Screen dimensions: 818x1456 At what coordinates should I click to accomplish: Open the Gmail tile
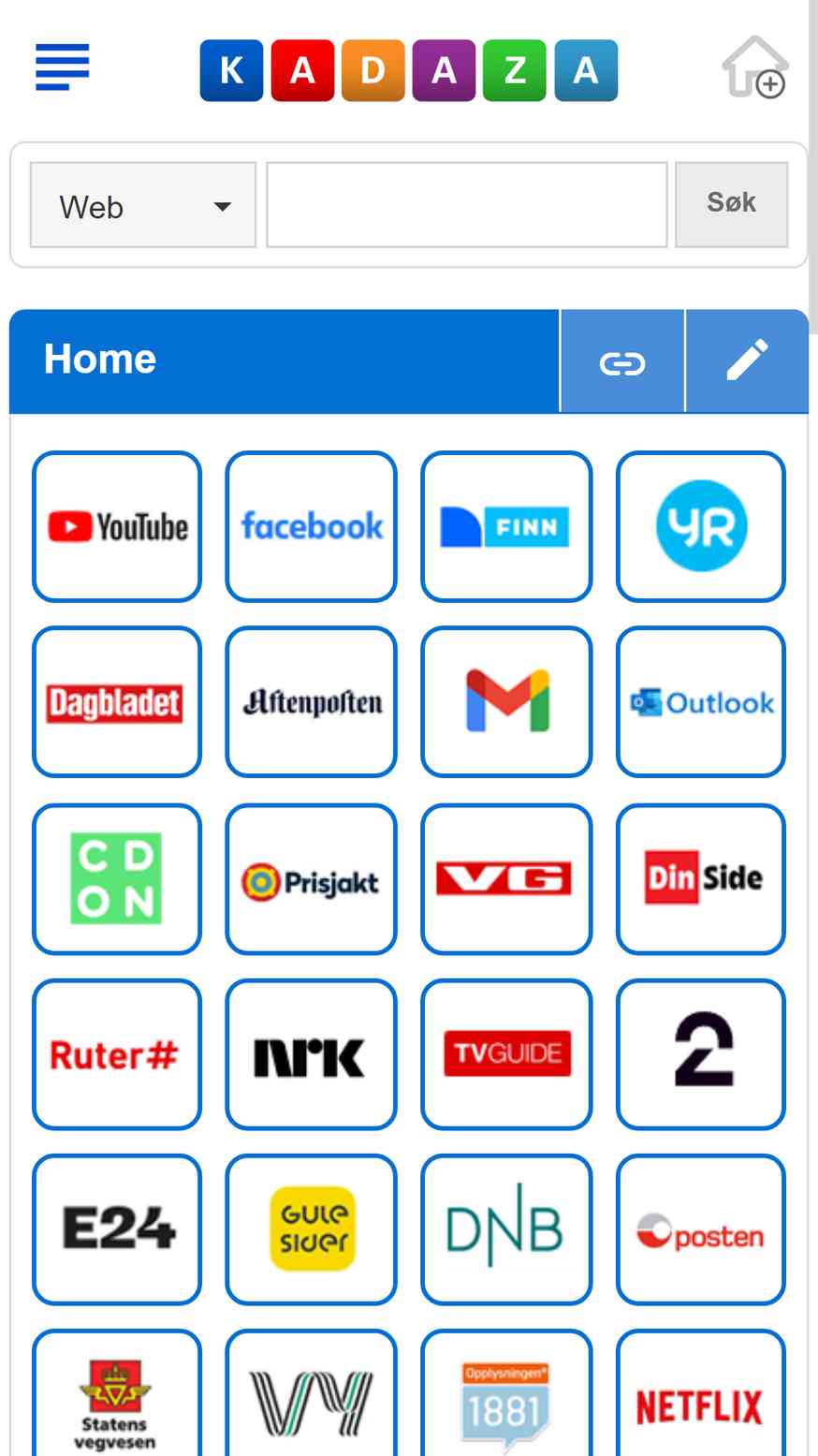(506, 701)
